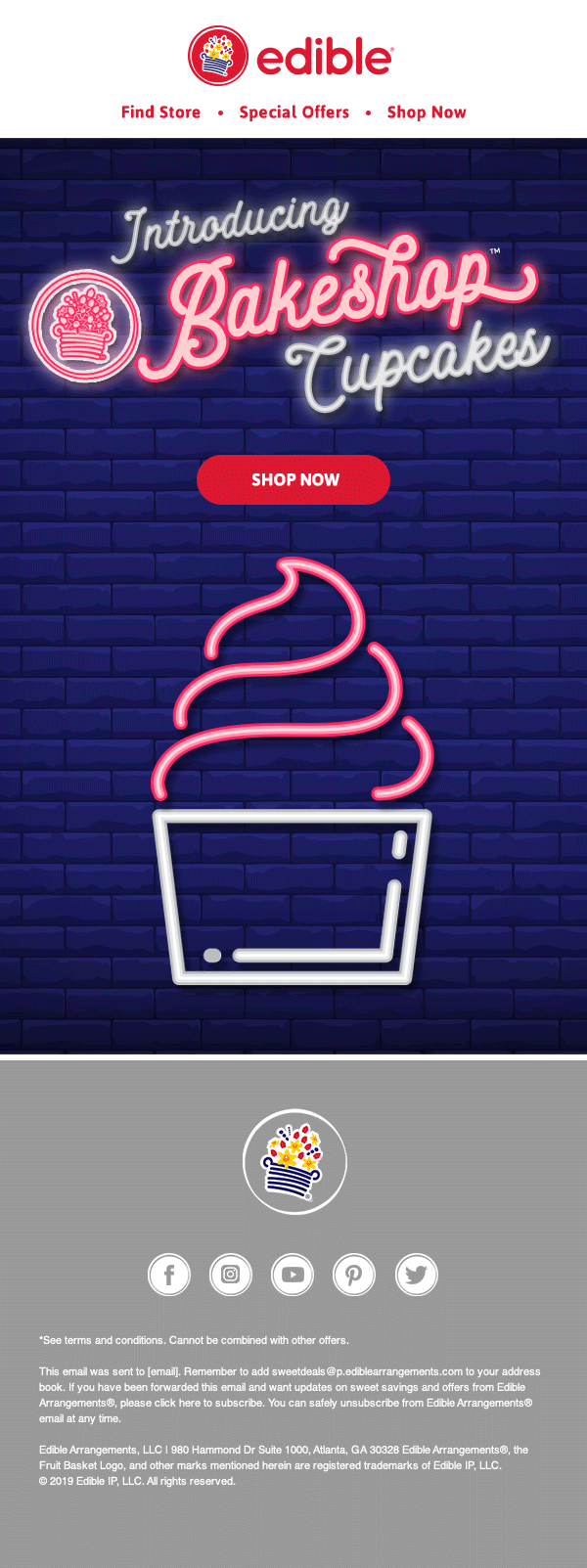This screenshot has width=587, height=1568.
Task: Open the Twitter profile
Action: (x=416, y=1275)
